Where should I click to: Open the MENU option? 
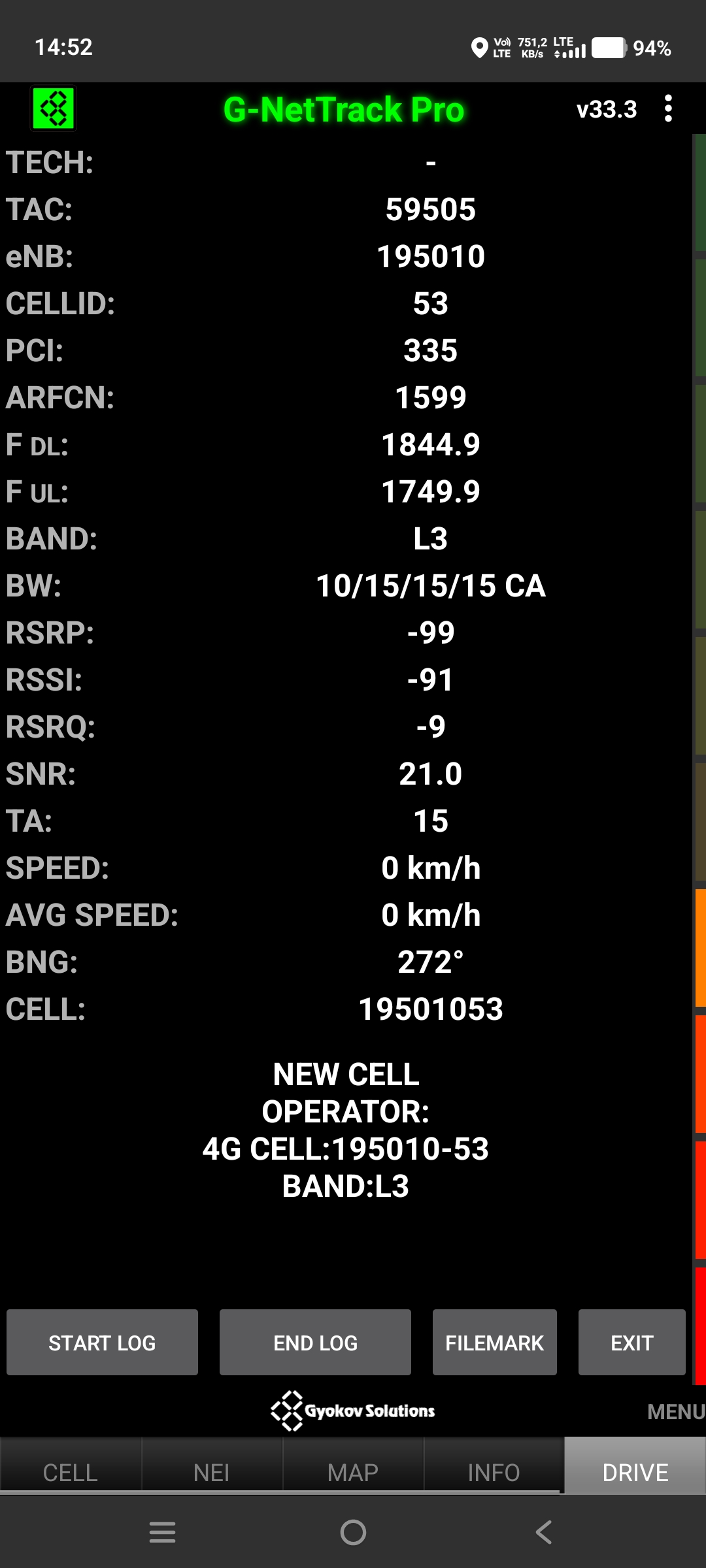[x=675, y=1412]
